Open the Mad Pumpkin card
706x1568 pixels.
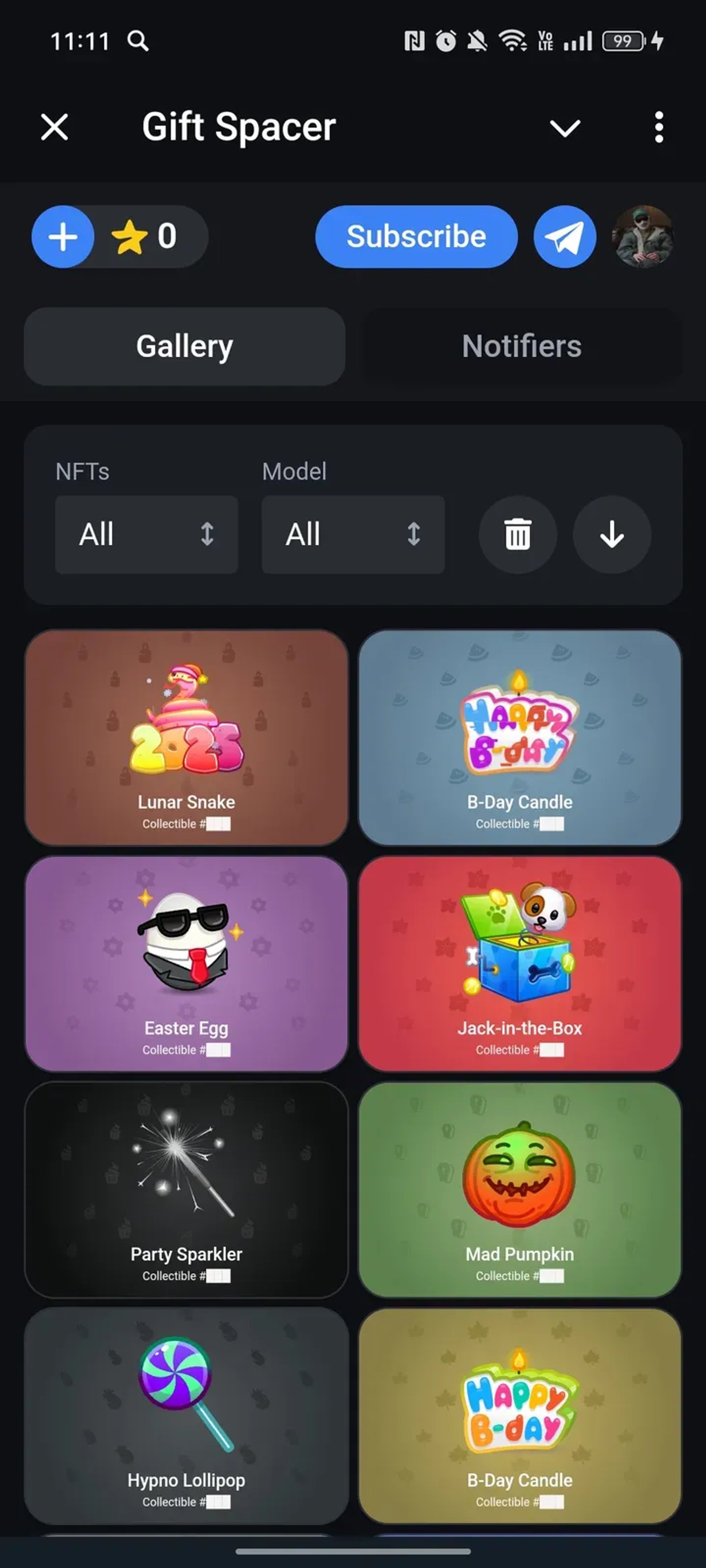[x=520, y=1189]
